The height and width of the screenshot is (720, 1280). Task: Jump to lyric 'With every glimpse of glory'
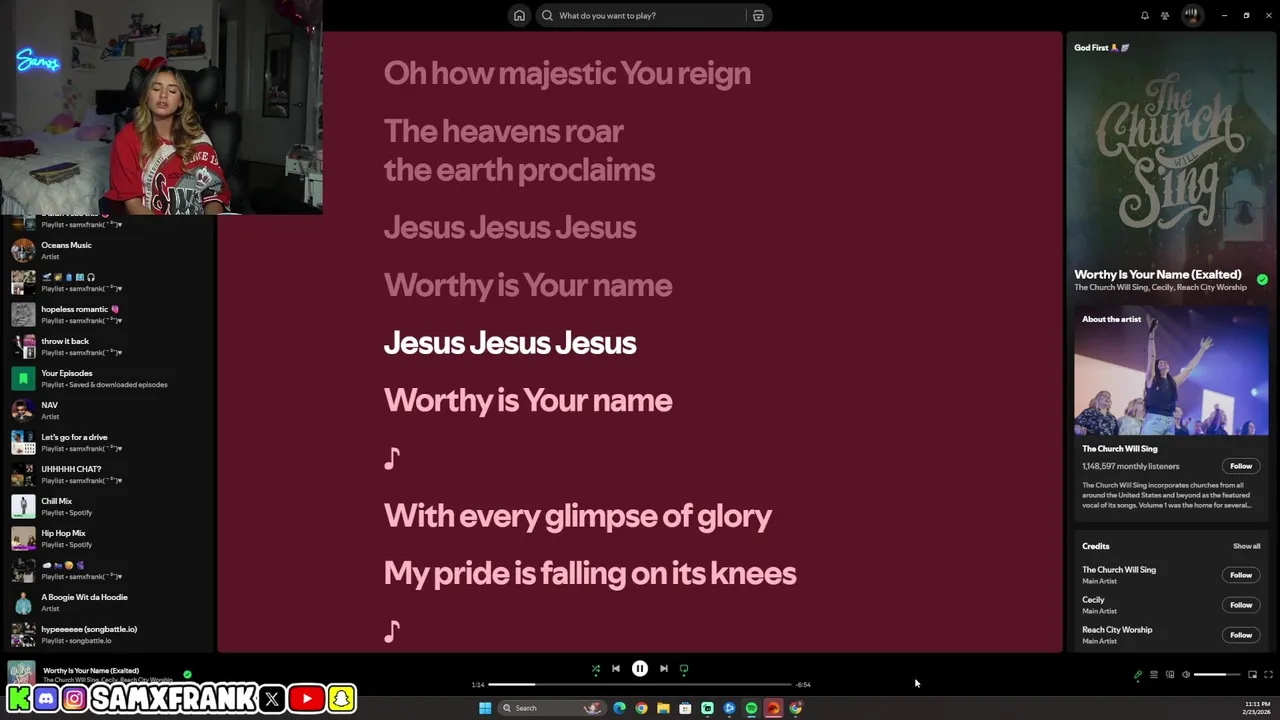click(x=577, y=516)
